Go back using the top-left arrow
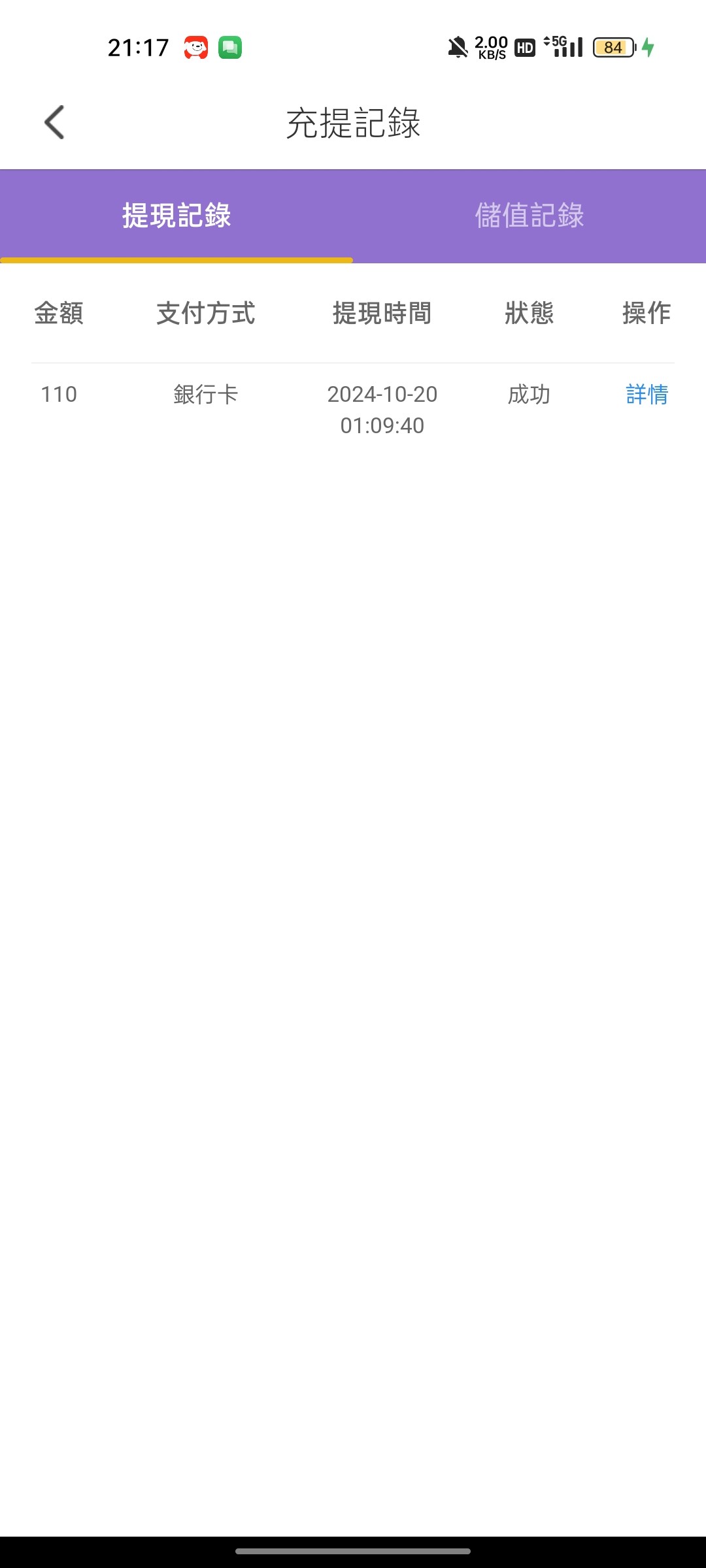Screen dimensions: 706x1568 coord(54,122)
